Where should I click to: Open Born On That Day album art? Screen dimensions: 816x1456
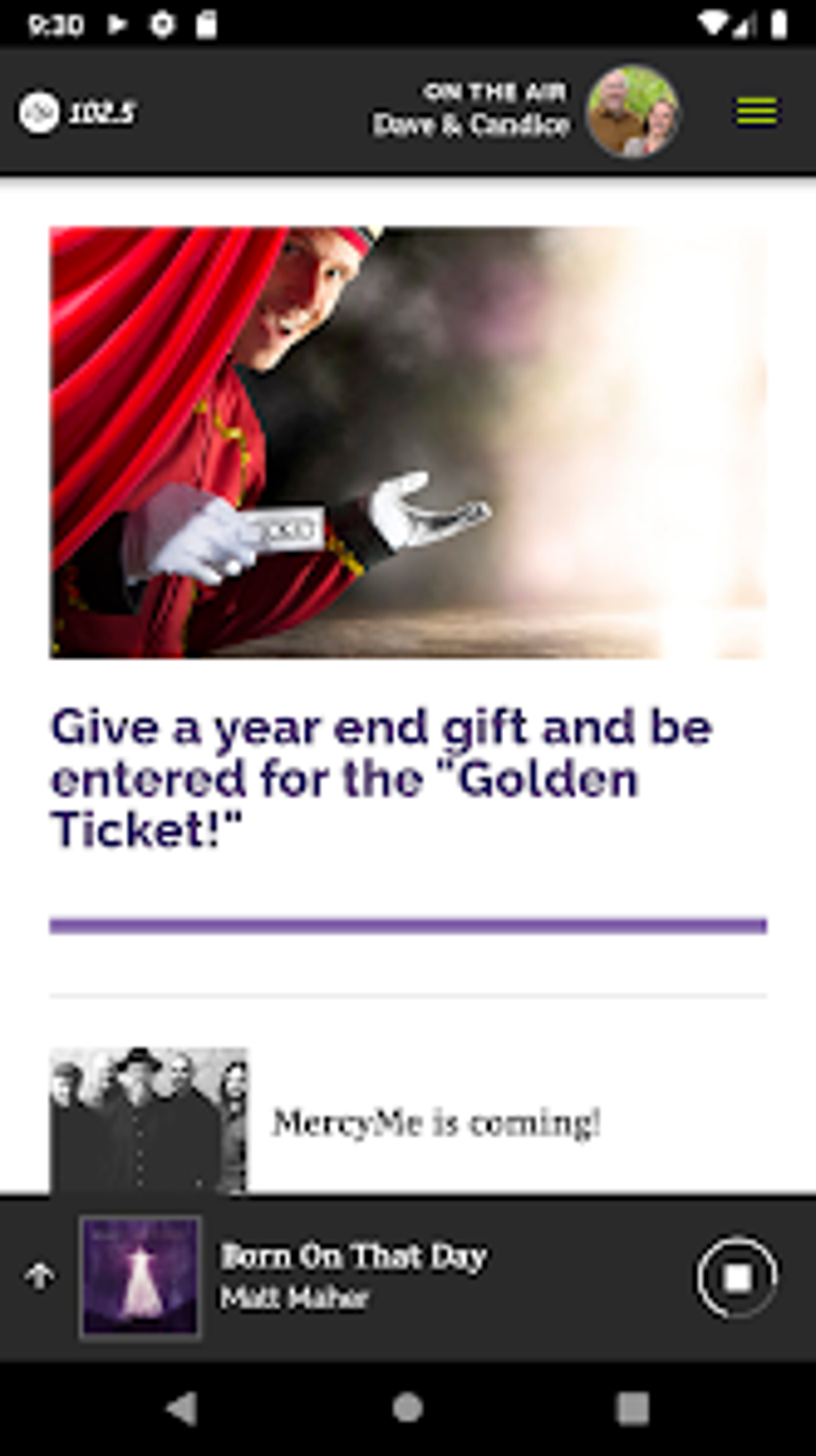pyautogui.click(x=140, y=1278)
